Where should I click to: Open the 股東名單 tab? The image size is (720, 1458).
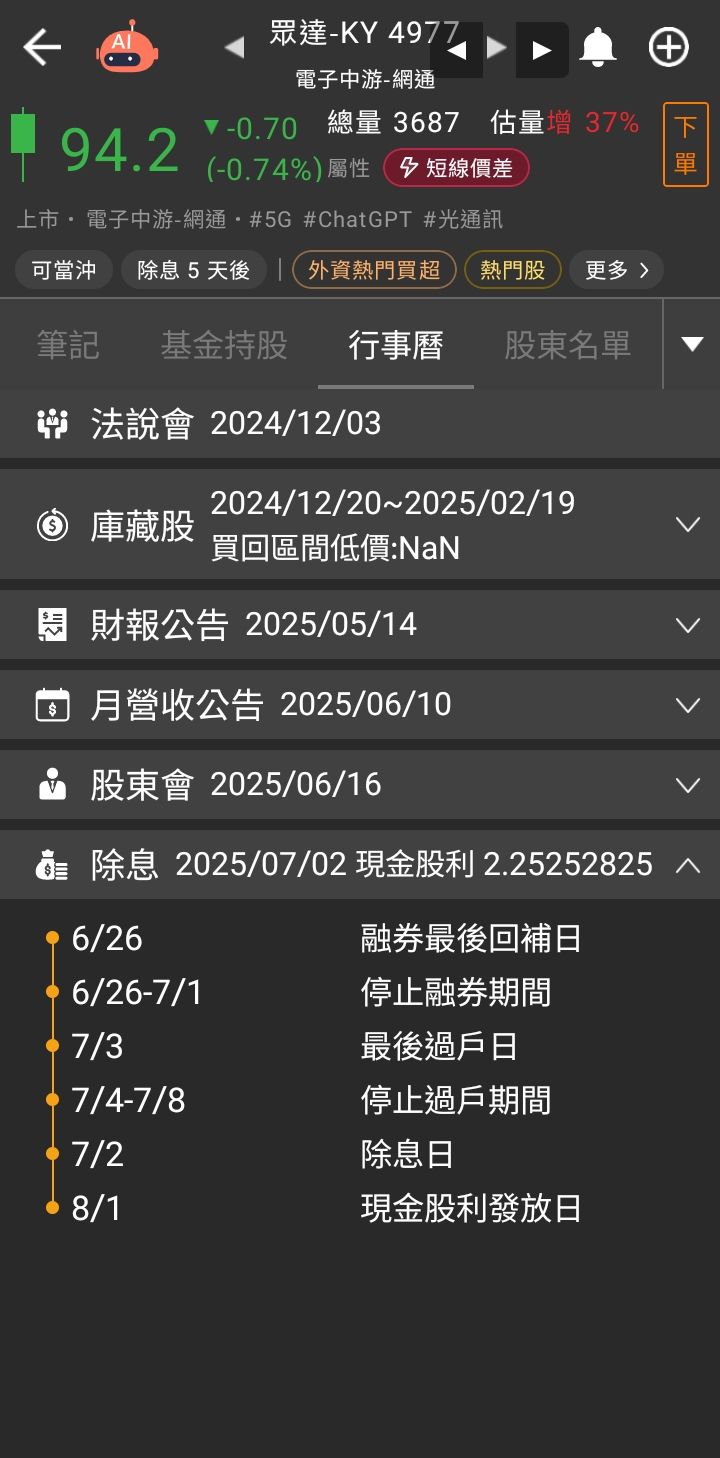[567, 344]
